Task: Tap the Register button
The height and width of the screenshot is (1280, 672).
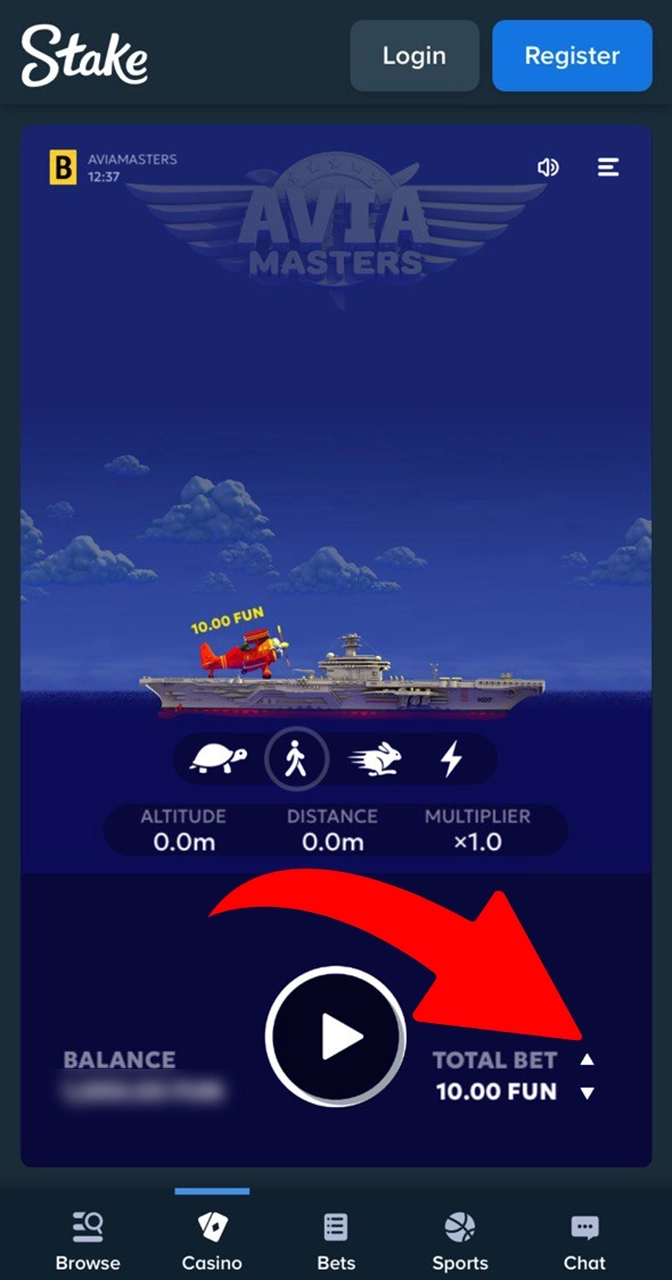Action: click(x=572, y=56)
